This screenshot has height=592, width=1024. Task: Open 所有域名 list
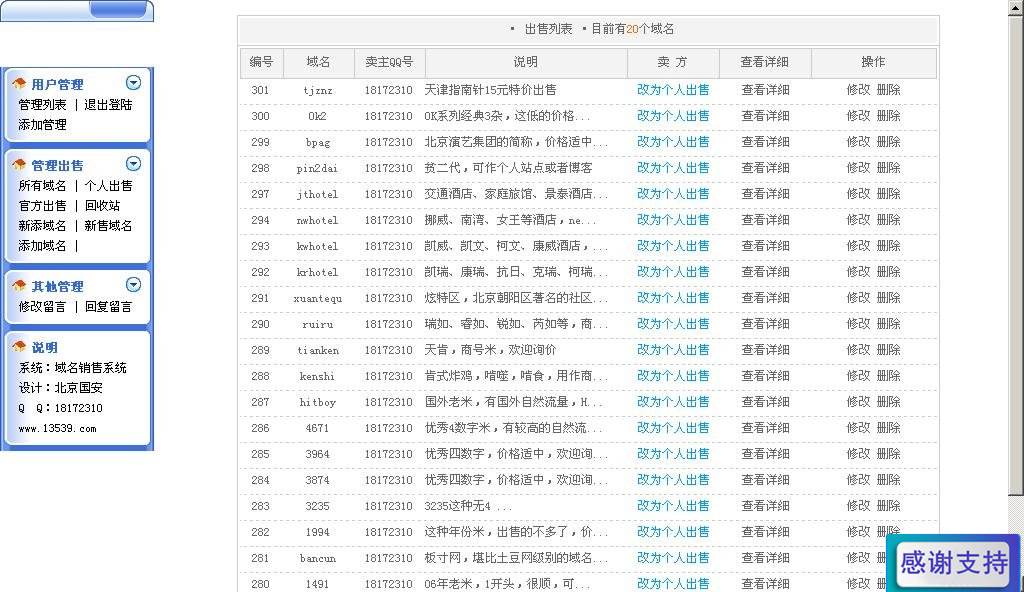[x=42, y=186]
